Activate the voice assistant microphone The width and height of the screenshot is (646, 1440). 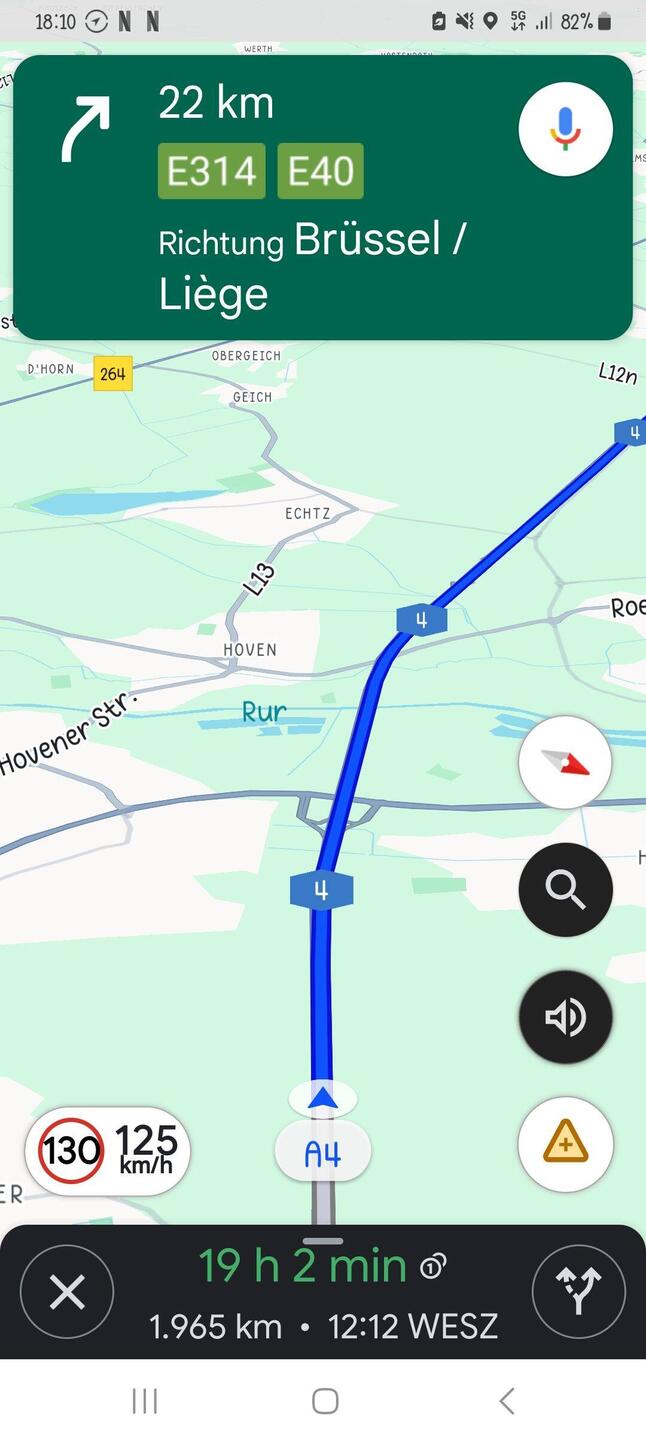click(x=565, y=130)
